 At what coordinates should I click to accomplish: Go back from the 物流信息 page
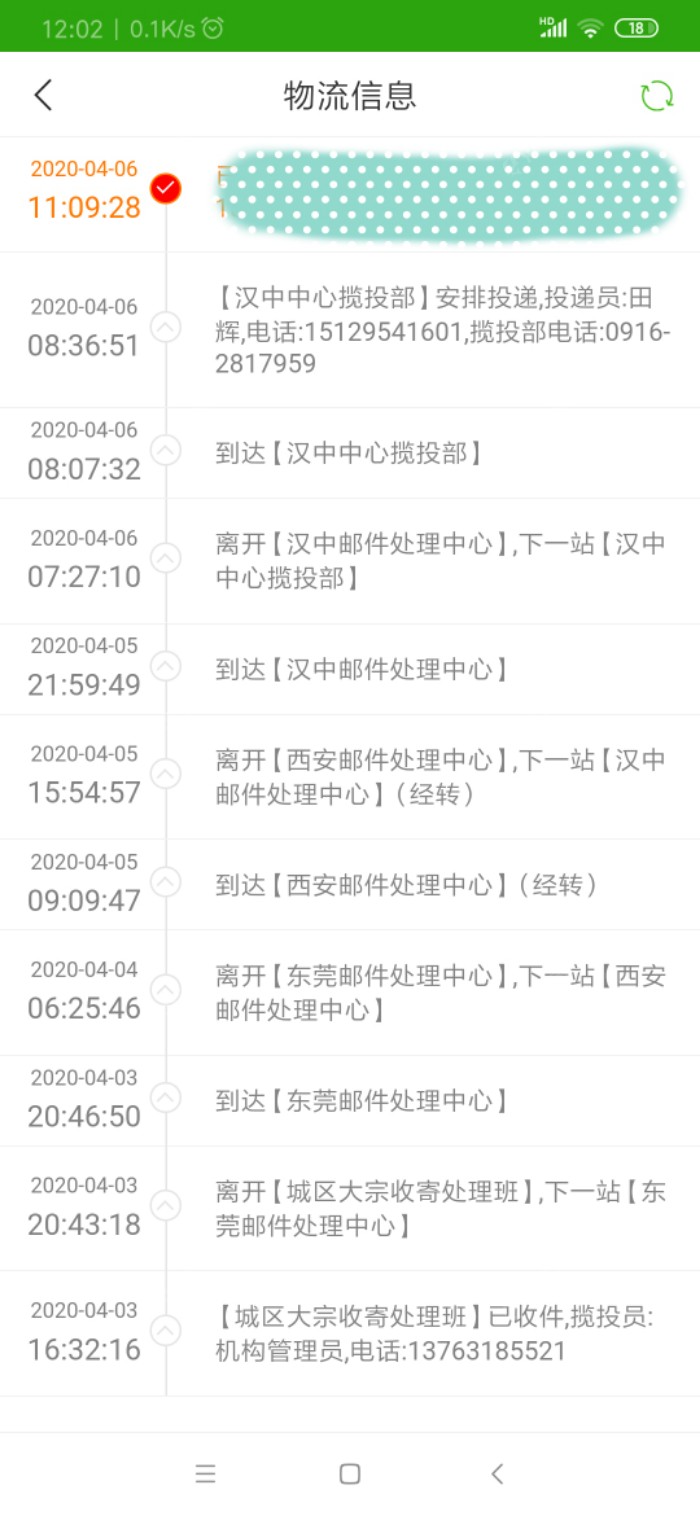pos(43,95)
